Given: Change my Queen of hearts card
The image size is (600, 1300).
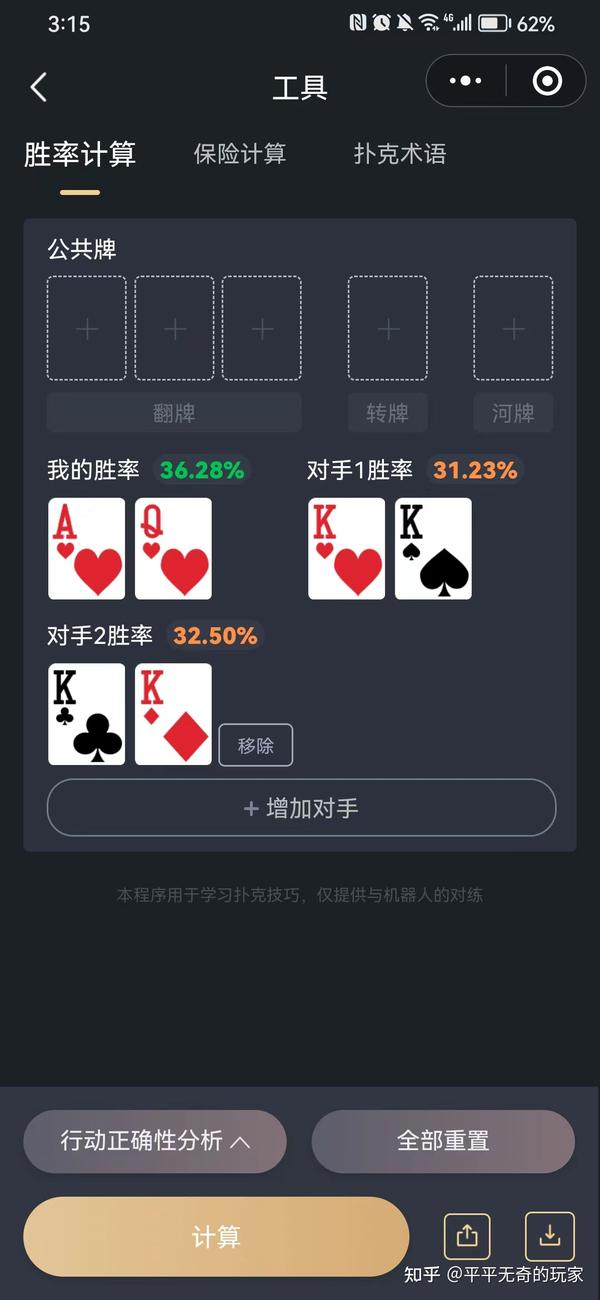Looking at the screenshot, I should tap(174, 549).
